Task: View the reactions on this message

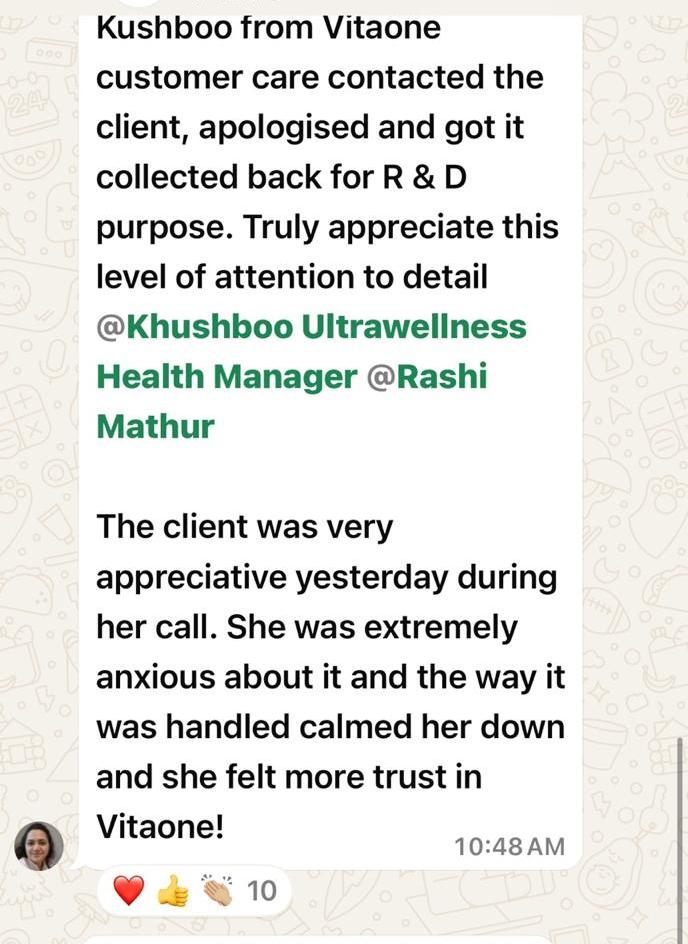Action: click(x=195, y=889)
